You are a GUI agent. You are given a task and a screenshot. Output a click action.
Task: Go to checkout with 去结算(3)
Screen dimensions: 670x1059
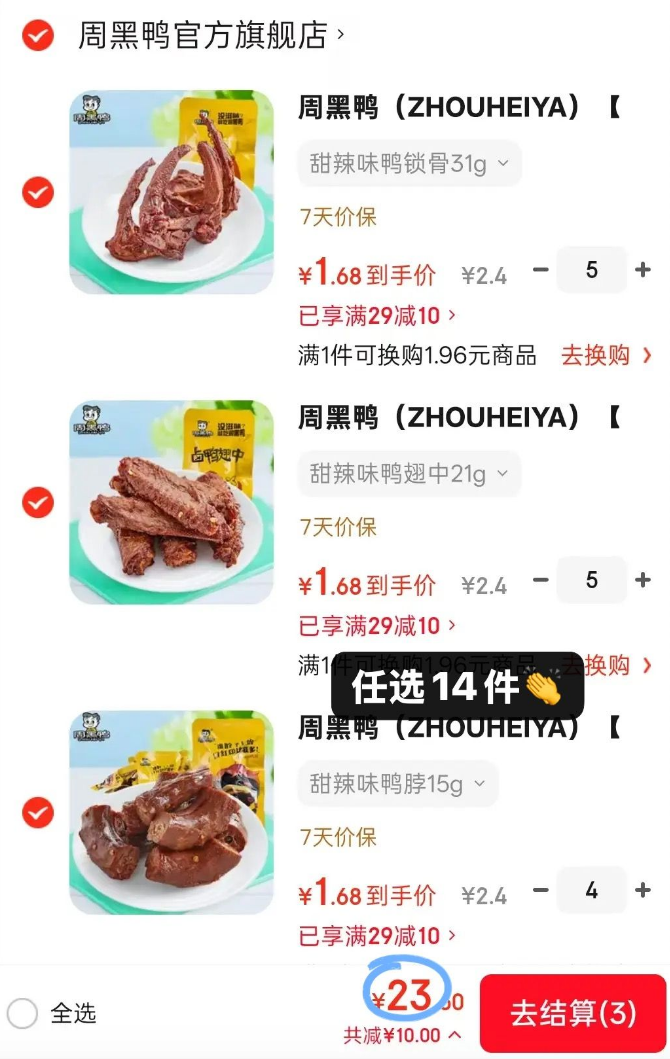coord(573,1013)
